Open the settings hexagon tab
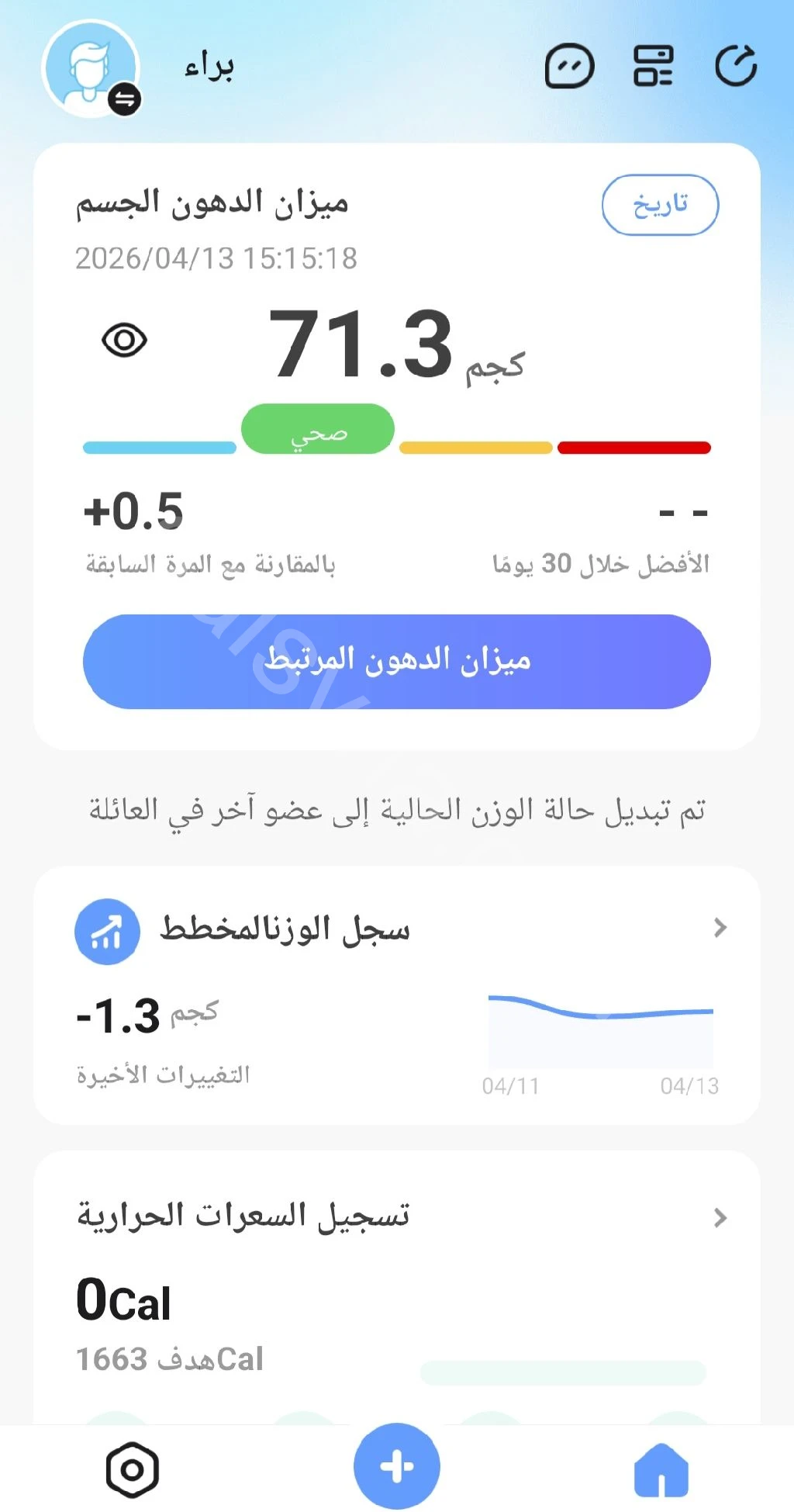This screenshot has width=794, height=1512. tap(132, 1469)
